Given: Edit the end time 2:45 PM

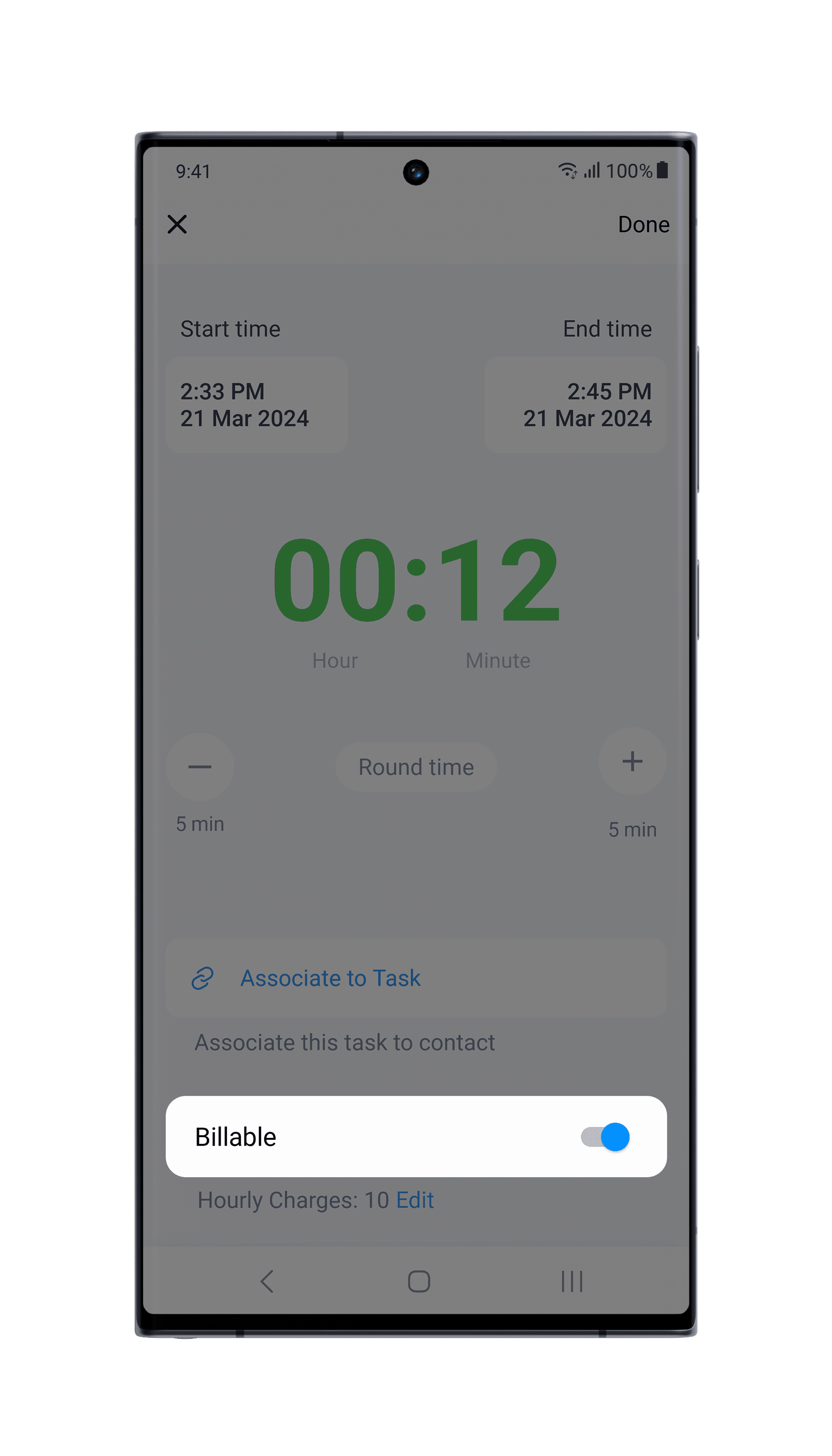Looking at the screenshot, I should (x=575, y=405).
